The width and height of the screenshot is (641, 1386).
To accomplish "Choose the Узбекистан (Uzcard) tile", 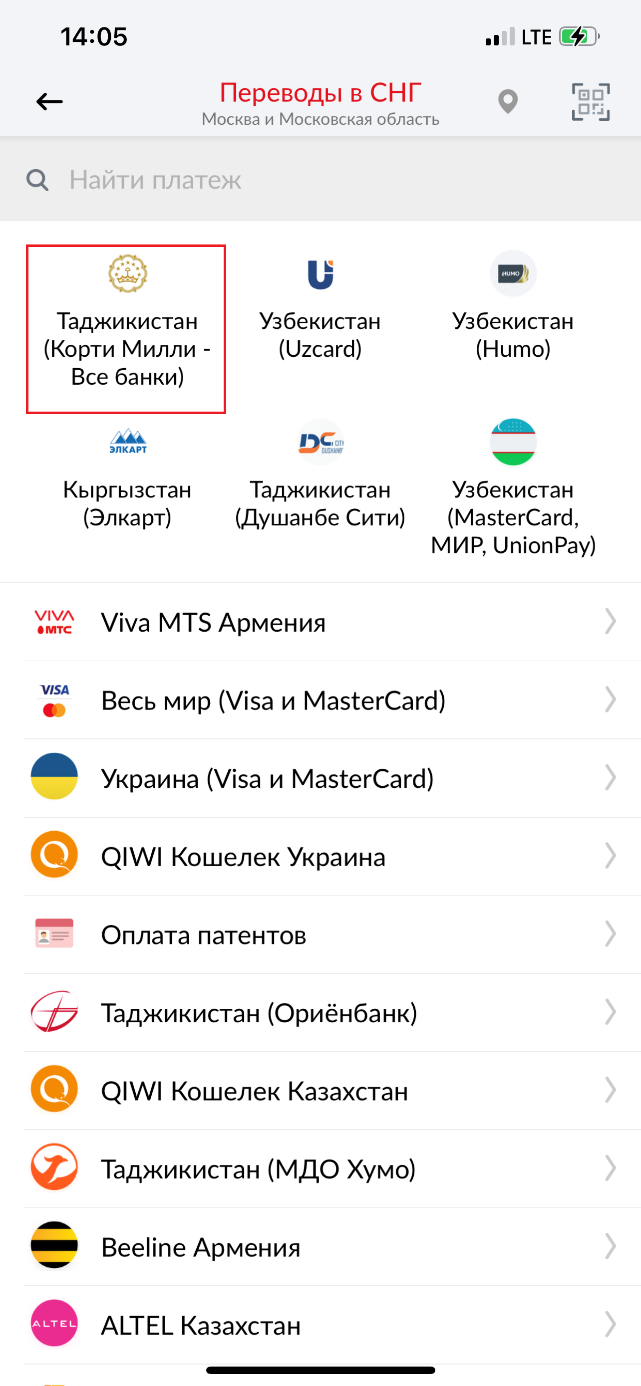I will 320,312.
